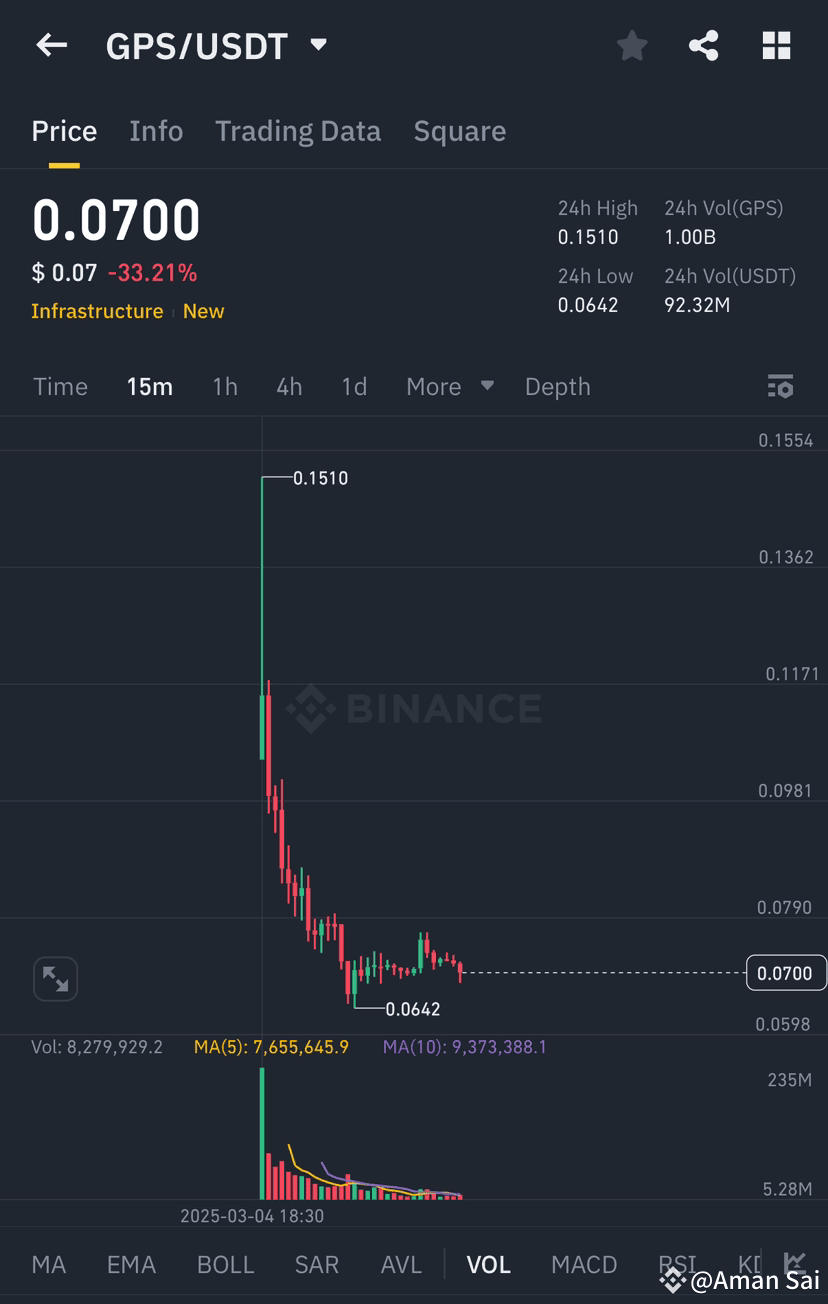Open the GPS/USDT pair selector dropdown
The width and height of the screenshot is (828, 1304).
click(x=317, y=45)
